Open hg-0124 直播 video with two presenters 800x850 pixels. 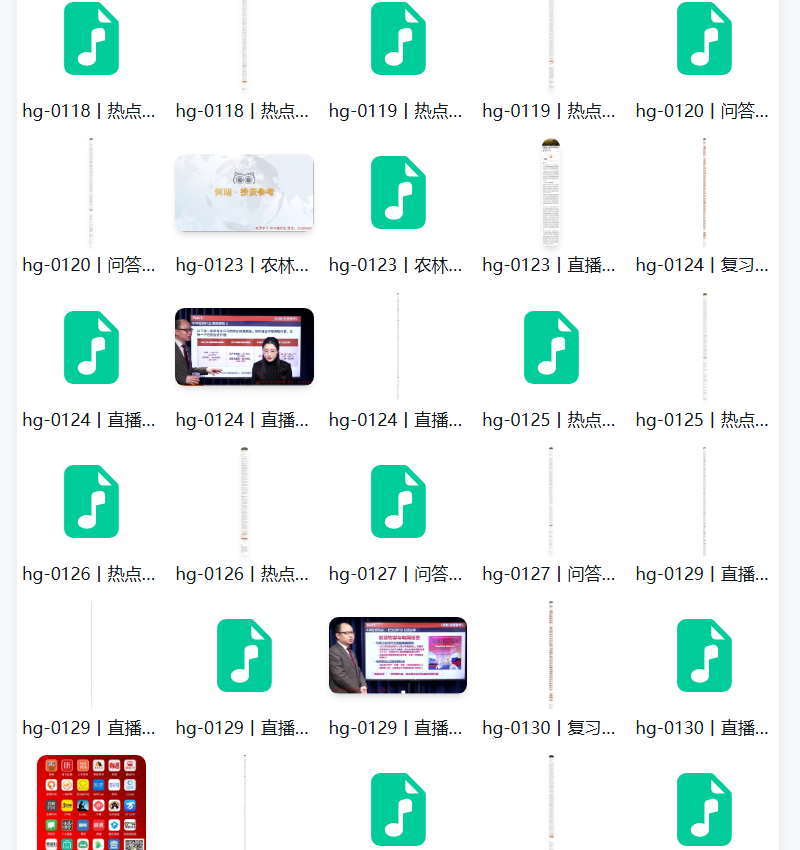pos(244,347)
